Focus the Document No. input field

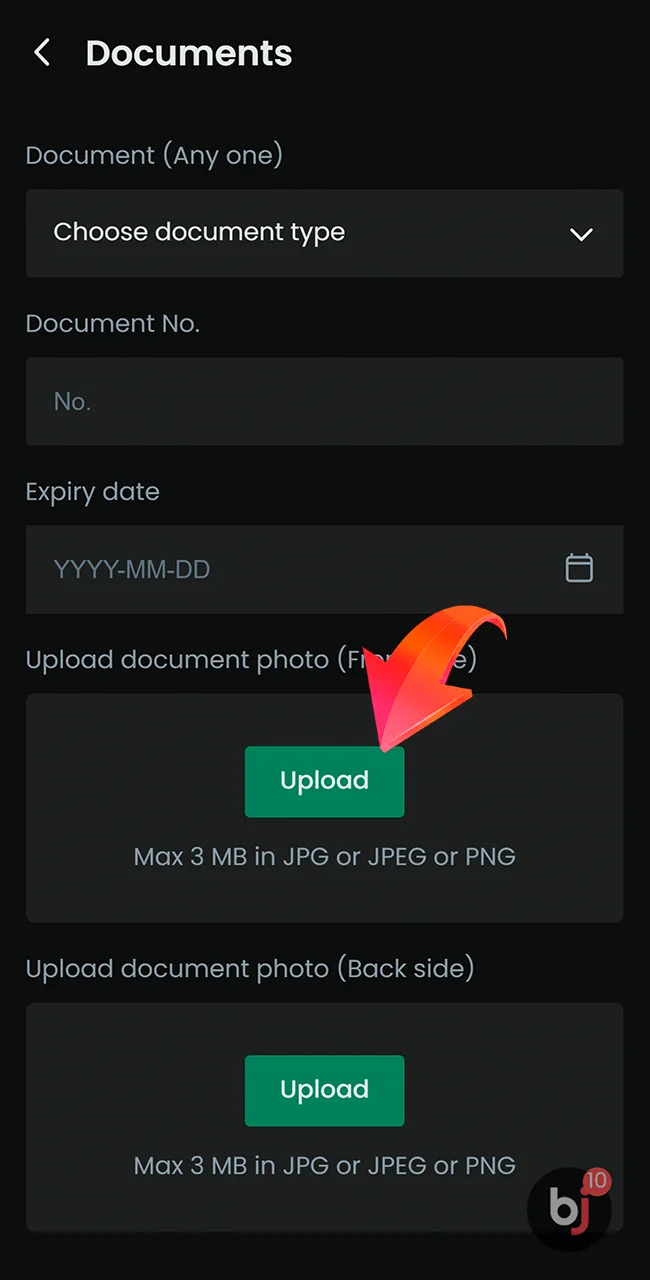[x=324, y=401]
